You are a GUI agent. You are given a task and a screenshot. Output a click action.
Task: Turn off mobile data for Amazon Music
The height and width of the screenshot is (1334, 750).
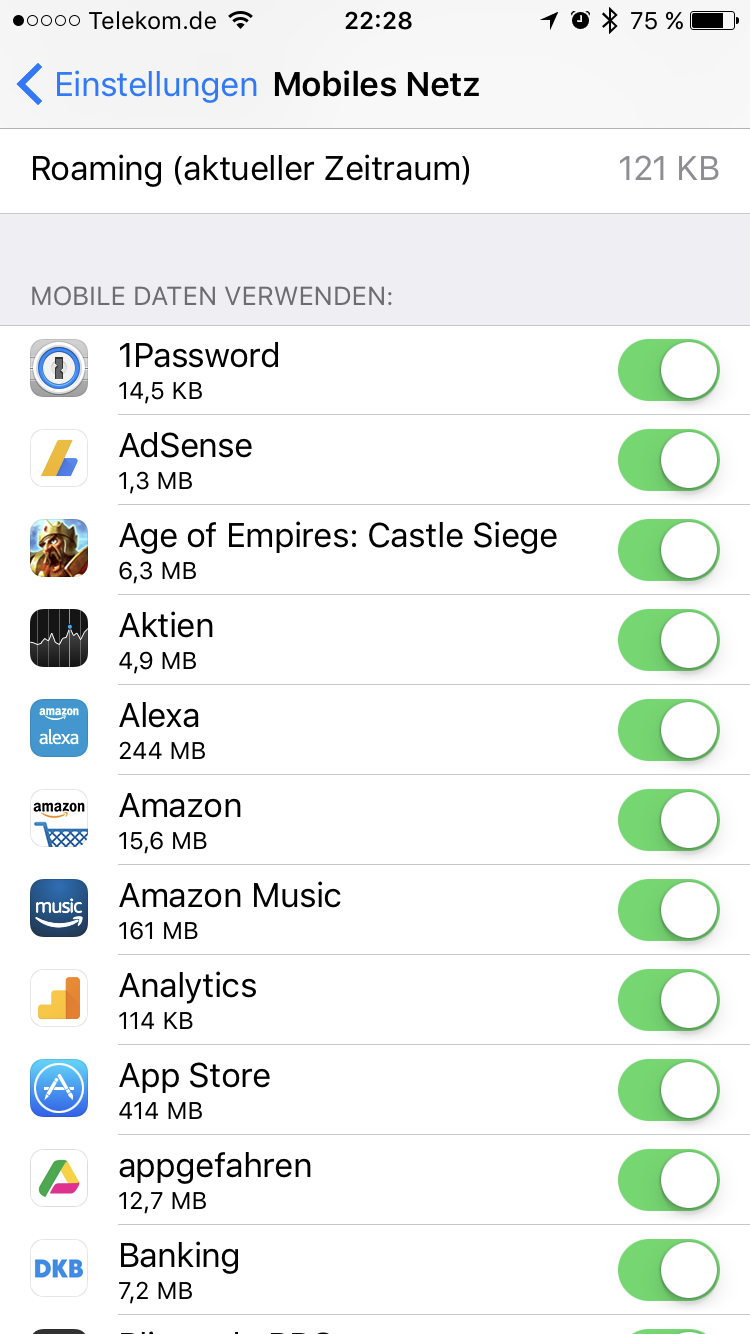point(668,910)
